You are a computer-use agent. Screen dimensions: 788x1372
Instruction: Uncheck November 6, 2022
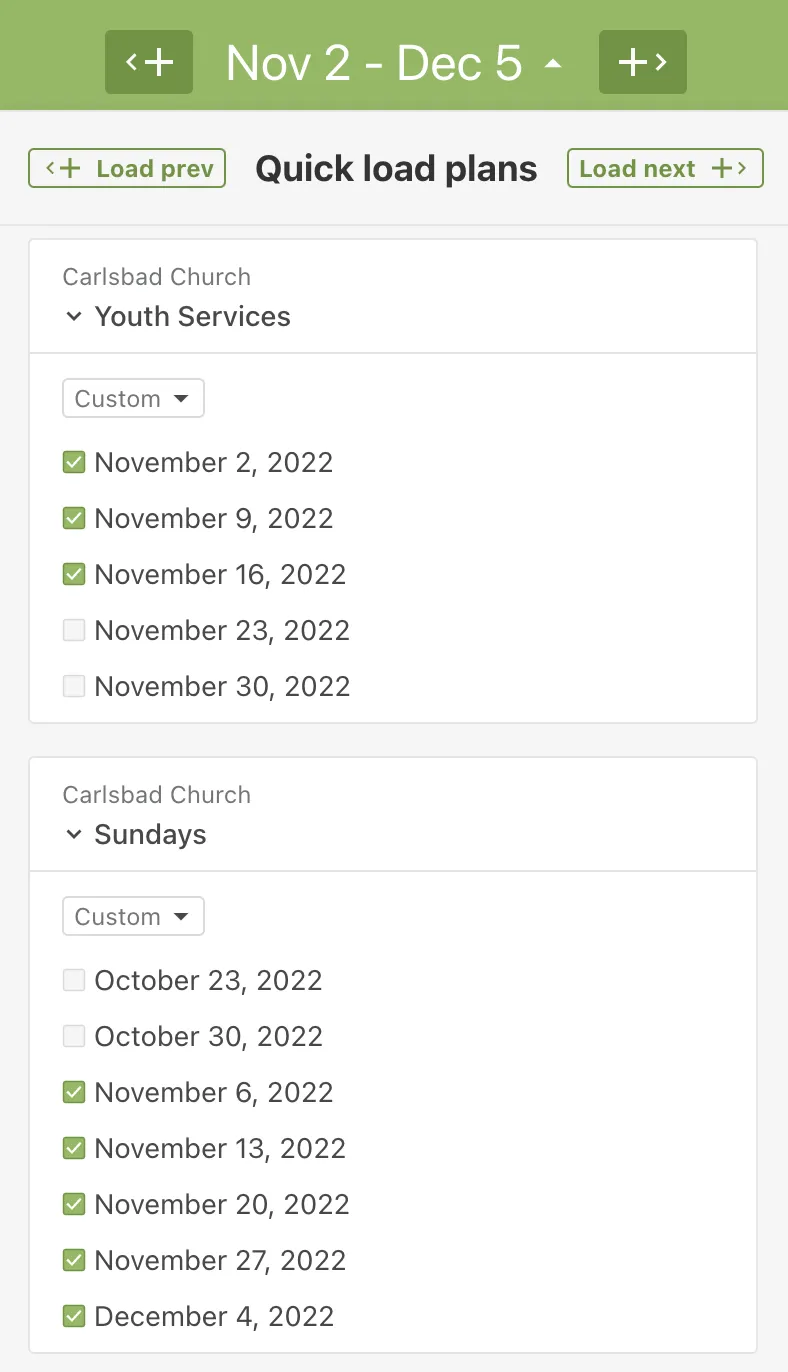click(x=74, y=1092)
